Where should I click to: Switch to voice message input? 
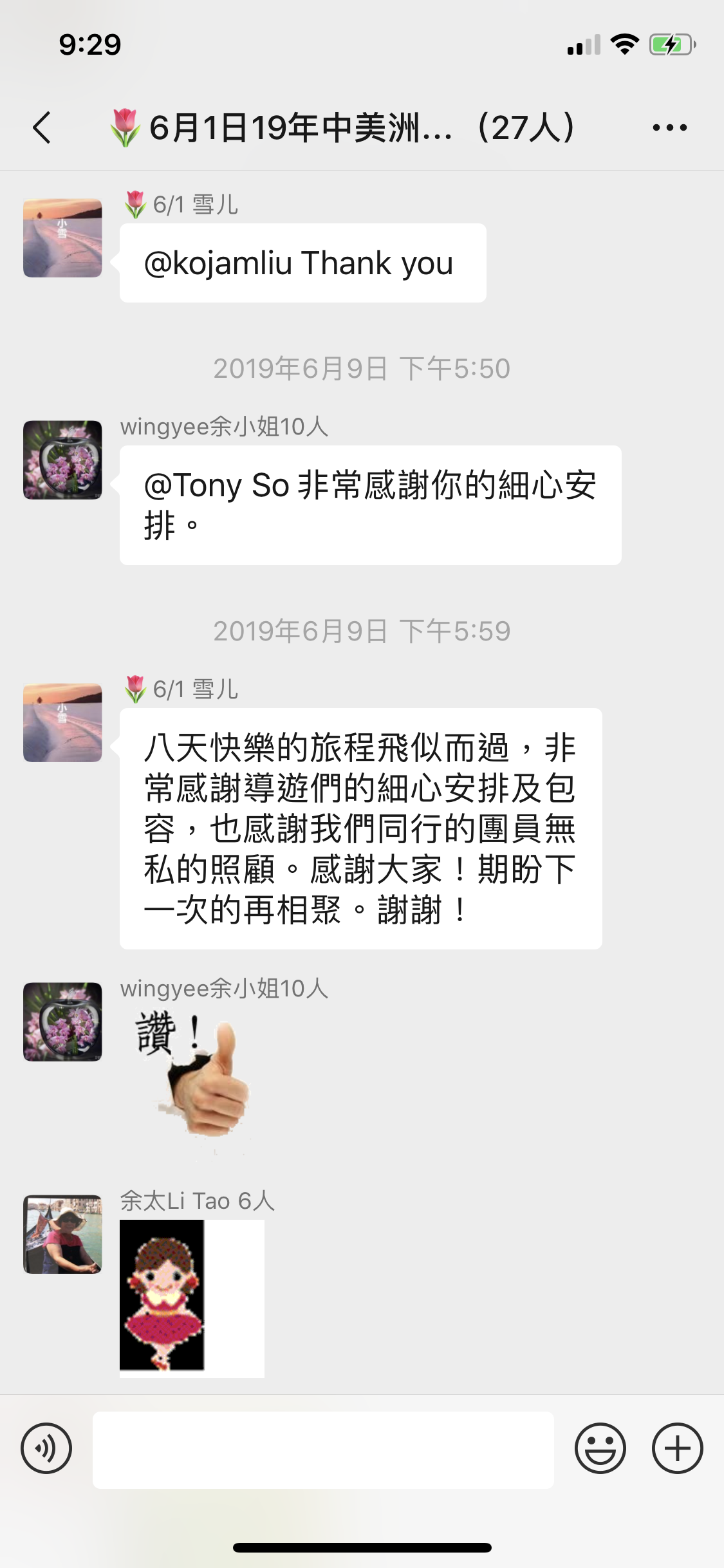[x=46, y=1448]
